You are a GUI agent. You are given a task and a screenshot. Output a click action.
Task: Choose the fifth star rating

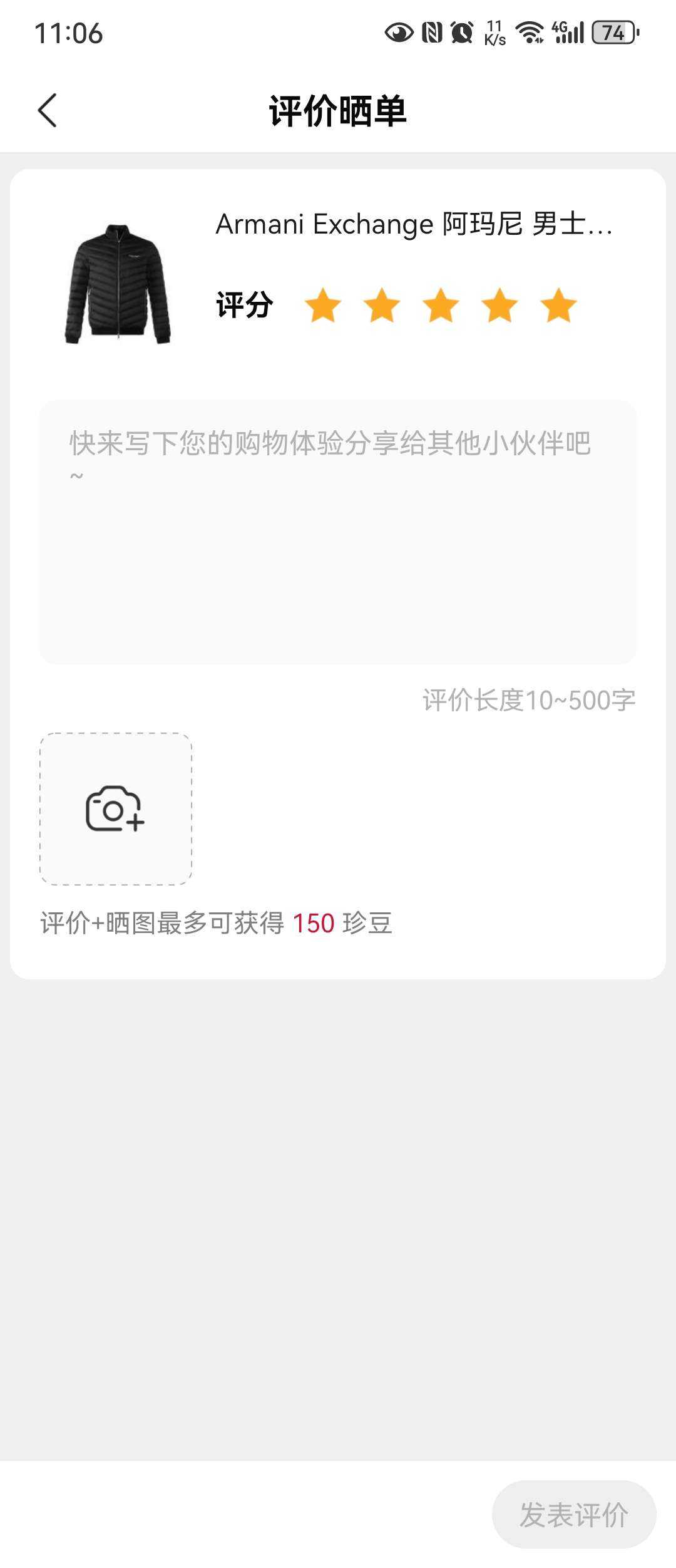click(x=558, y=306)
